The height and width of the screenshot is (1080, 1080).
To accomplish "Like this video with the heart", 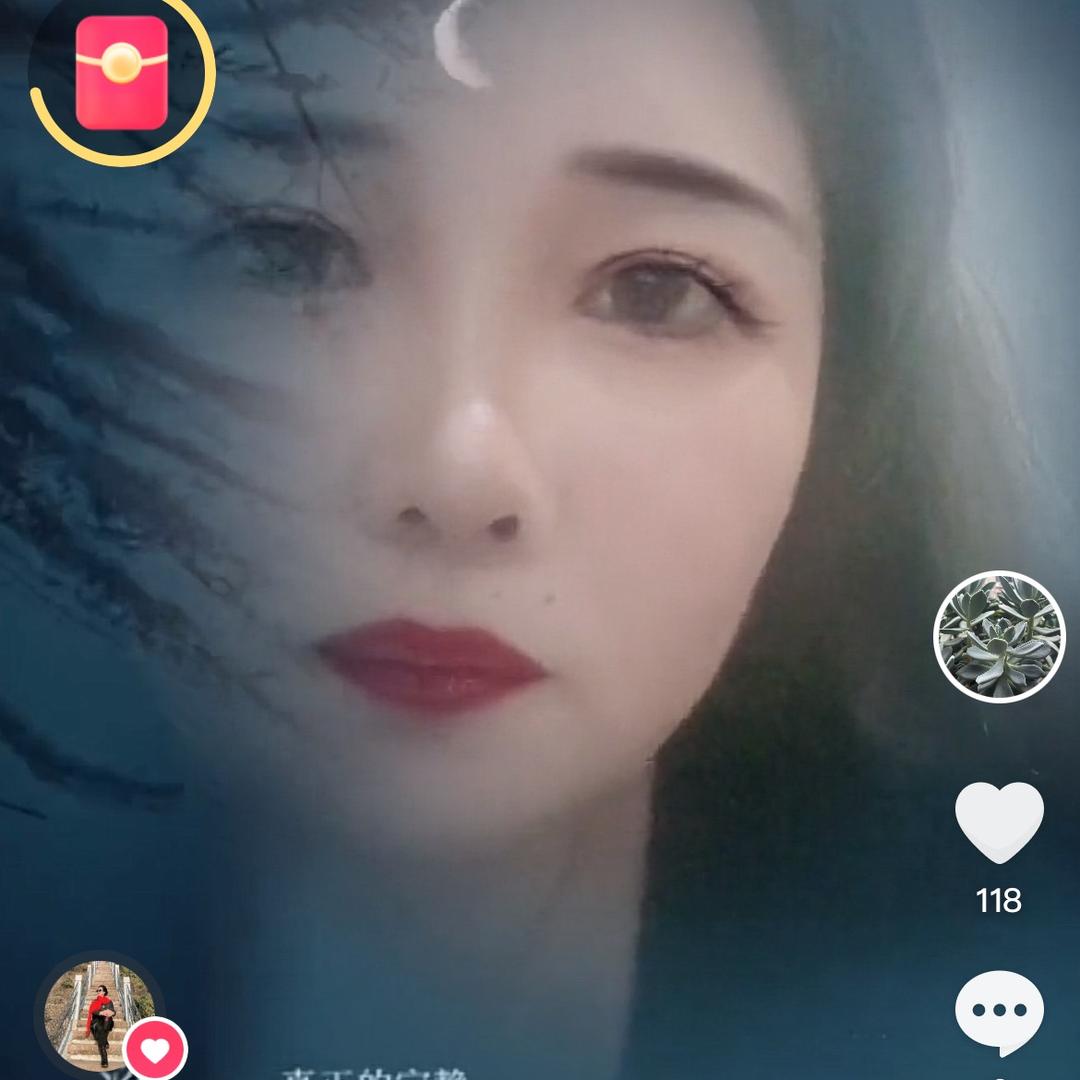I will tap(999, 822).
